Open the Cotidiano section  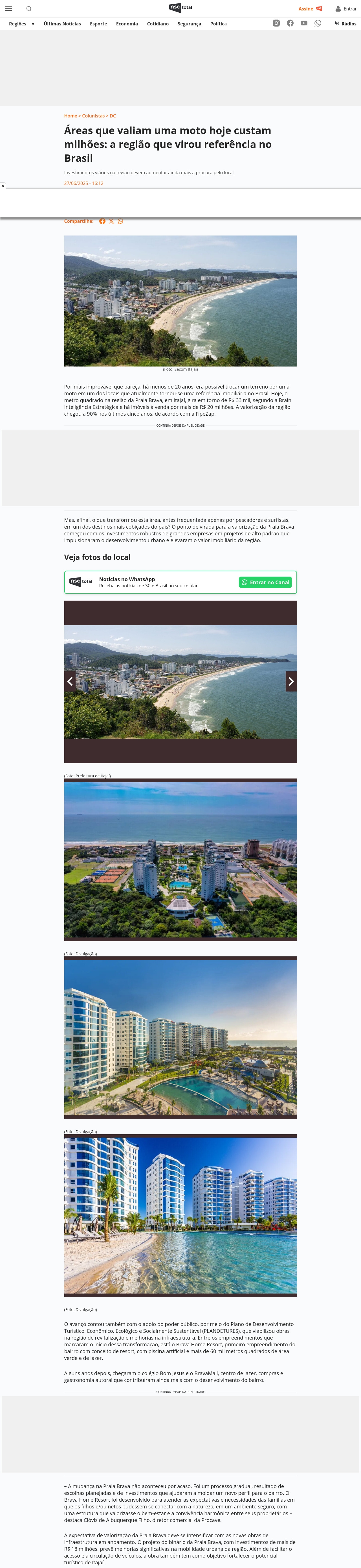(x=158, y=24)
